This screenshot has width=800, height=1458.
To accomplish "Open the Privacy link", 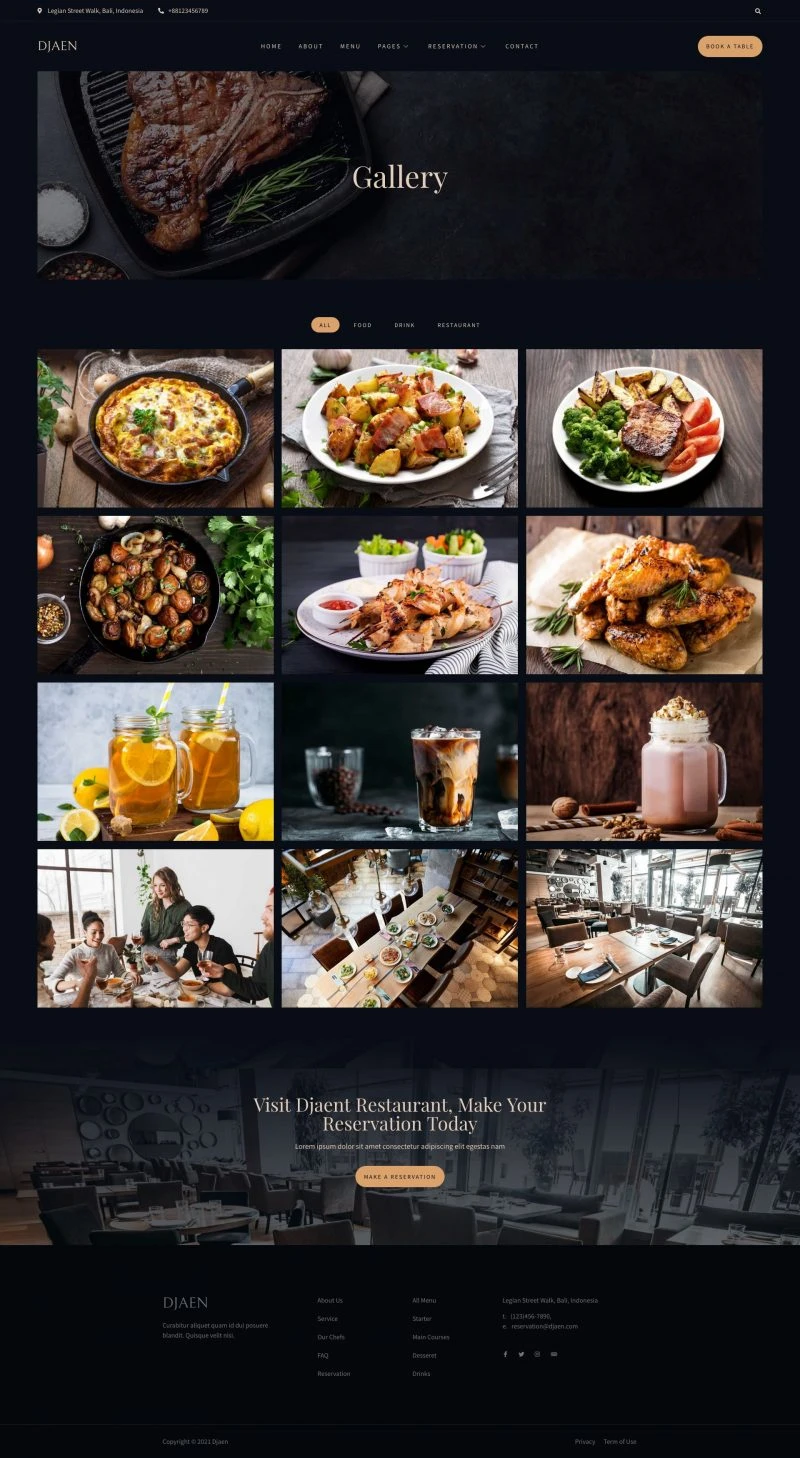I will click(x=585, y=1441).
